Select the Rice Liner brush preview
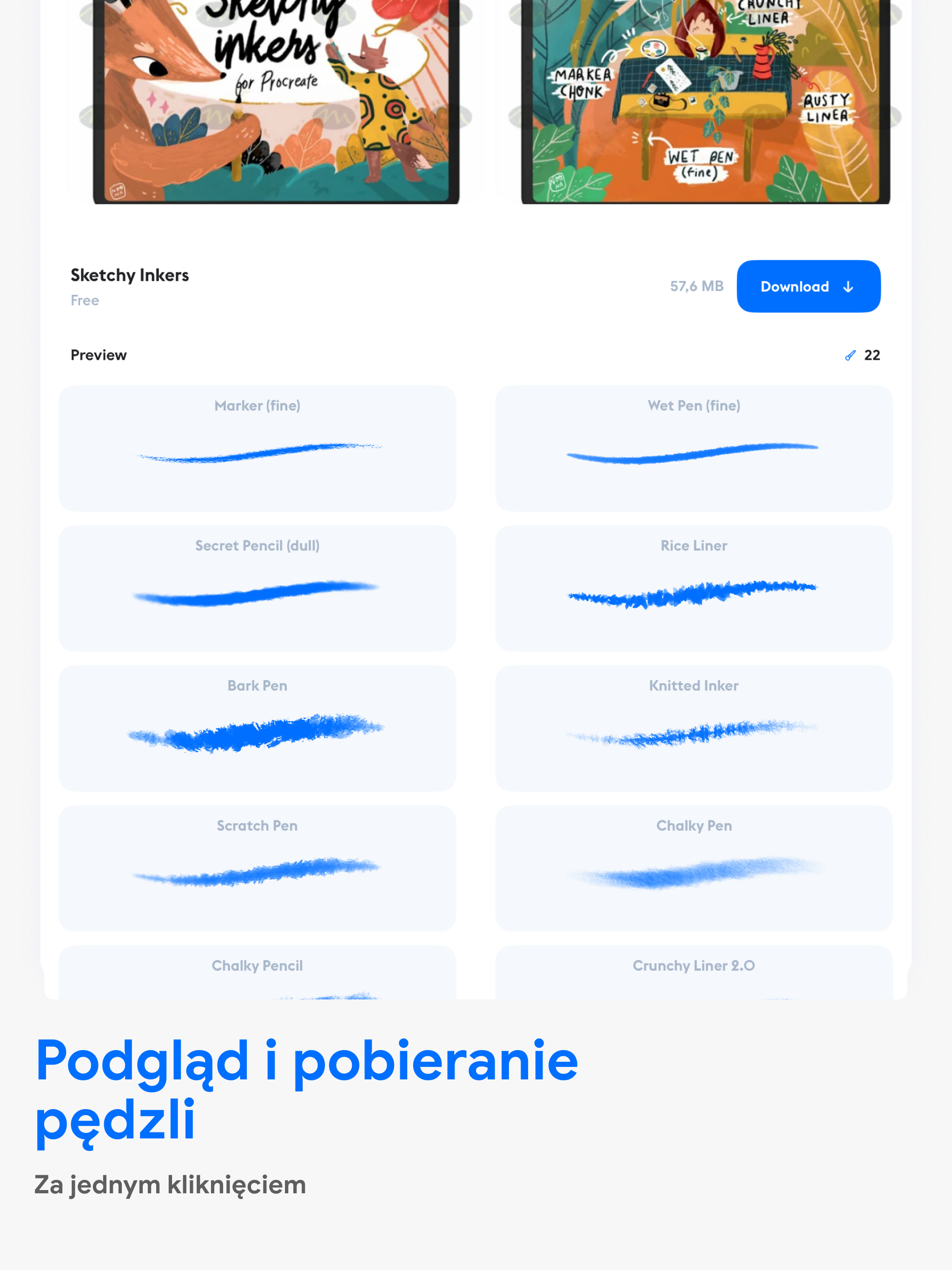 tap(694, 588)
